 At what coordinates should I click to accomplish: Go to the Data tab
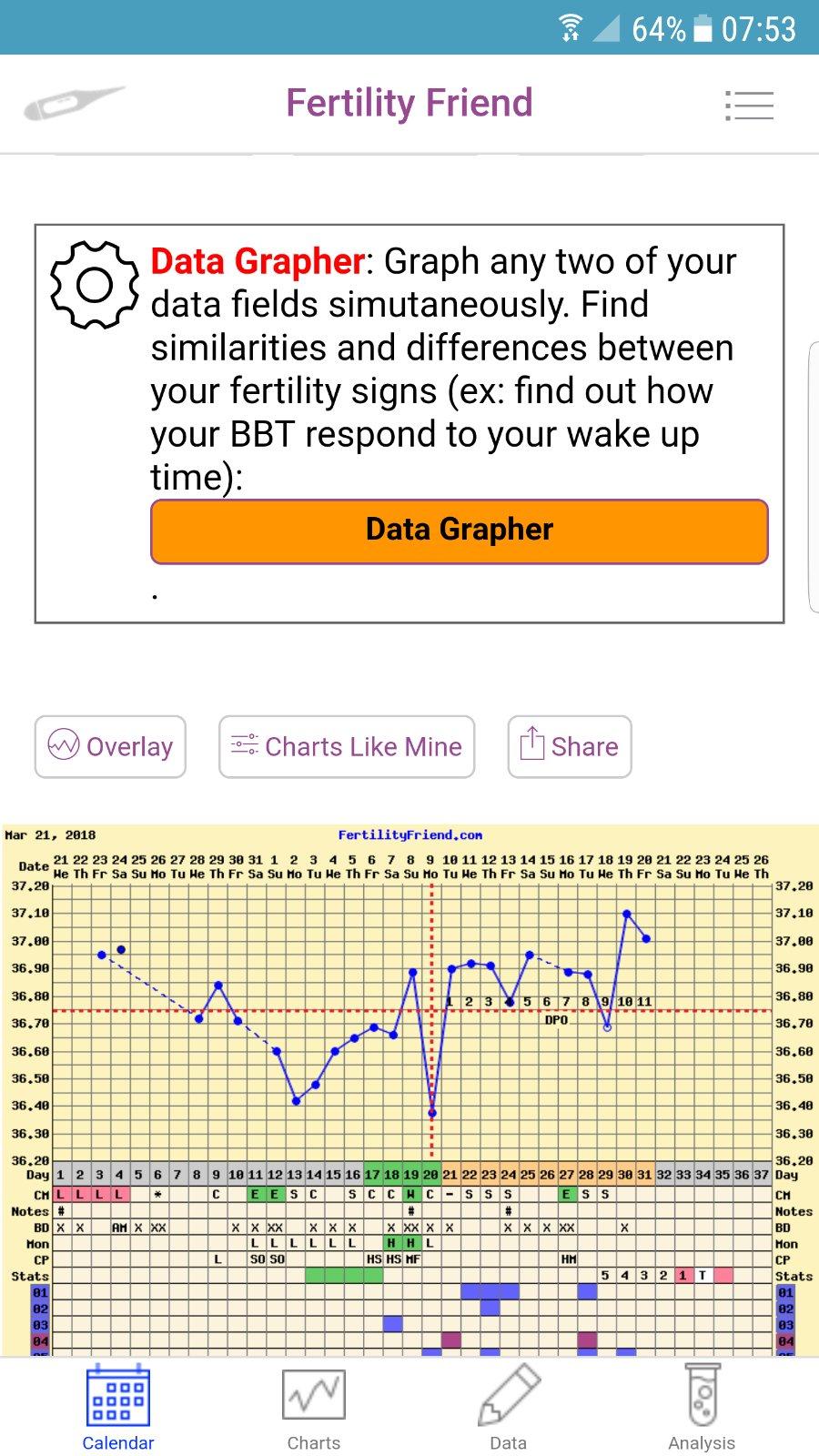pyautogui.click(x=508, y=1407)
